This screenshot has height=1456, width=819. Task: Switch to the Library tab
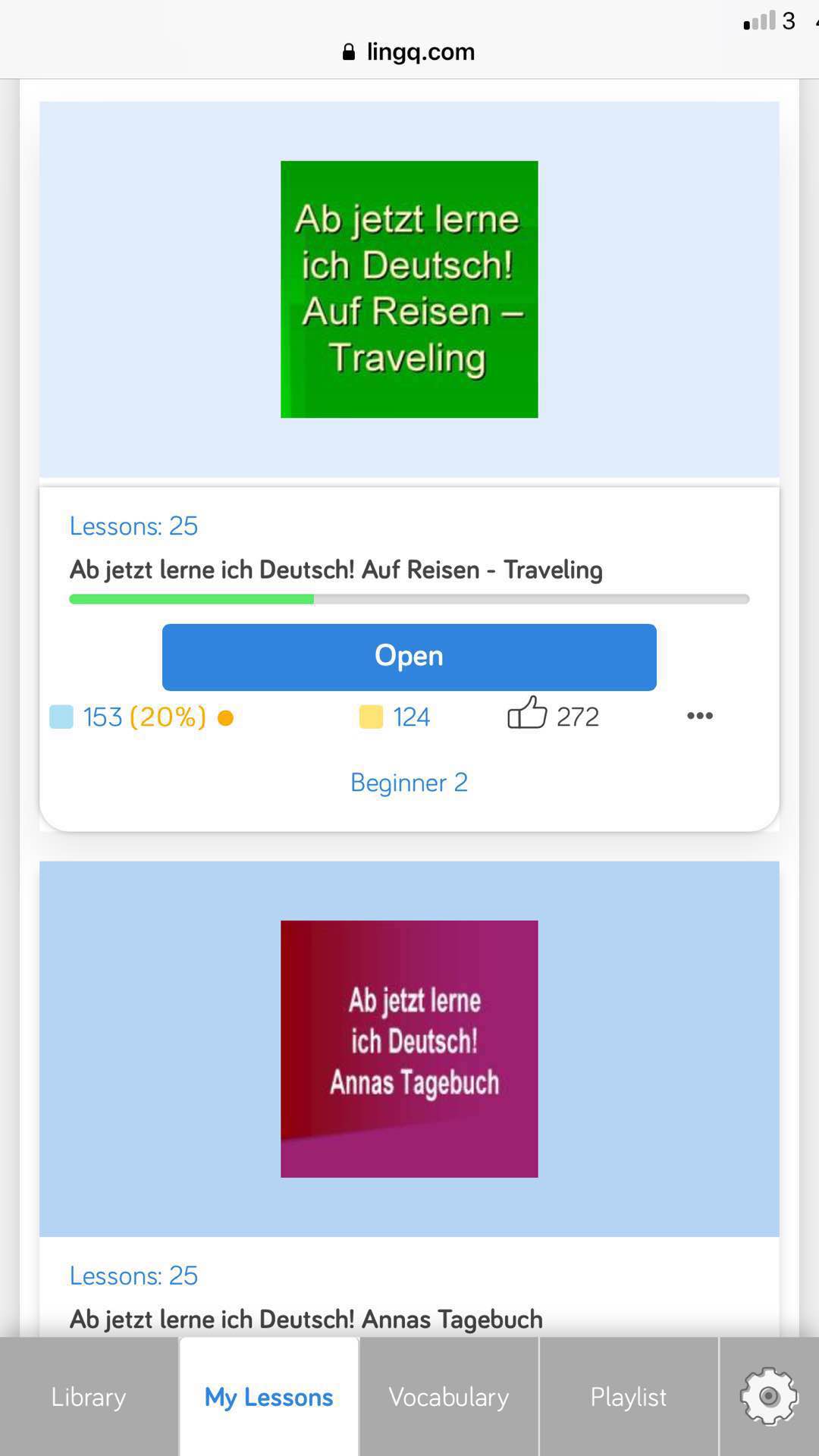[89, 1397]
